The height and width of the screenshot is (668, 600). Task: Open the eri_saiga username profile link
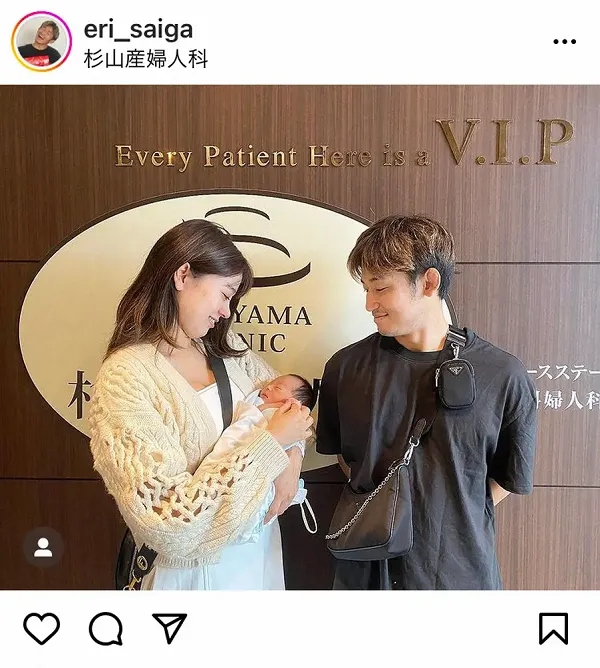pyautogui.click(x=137, y=30)
